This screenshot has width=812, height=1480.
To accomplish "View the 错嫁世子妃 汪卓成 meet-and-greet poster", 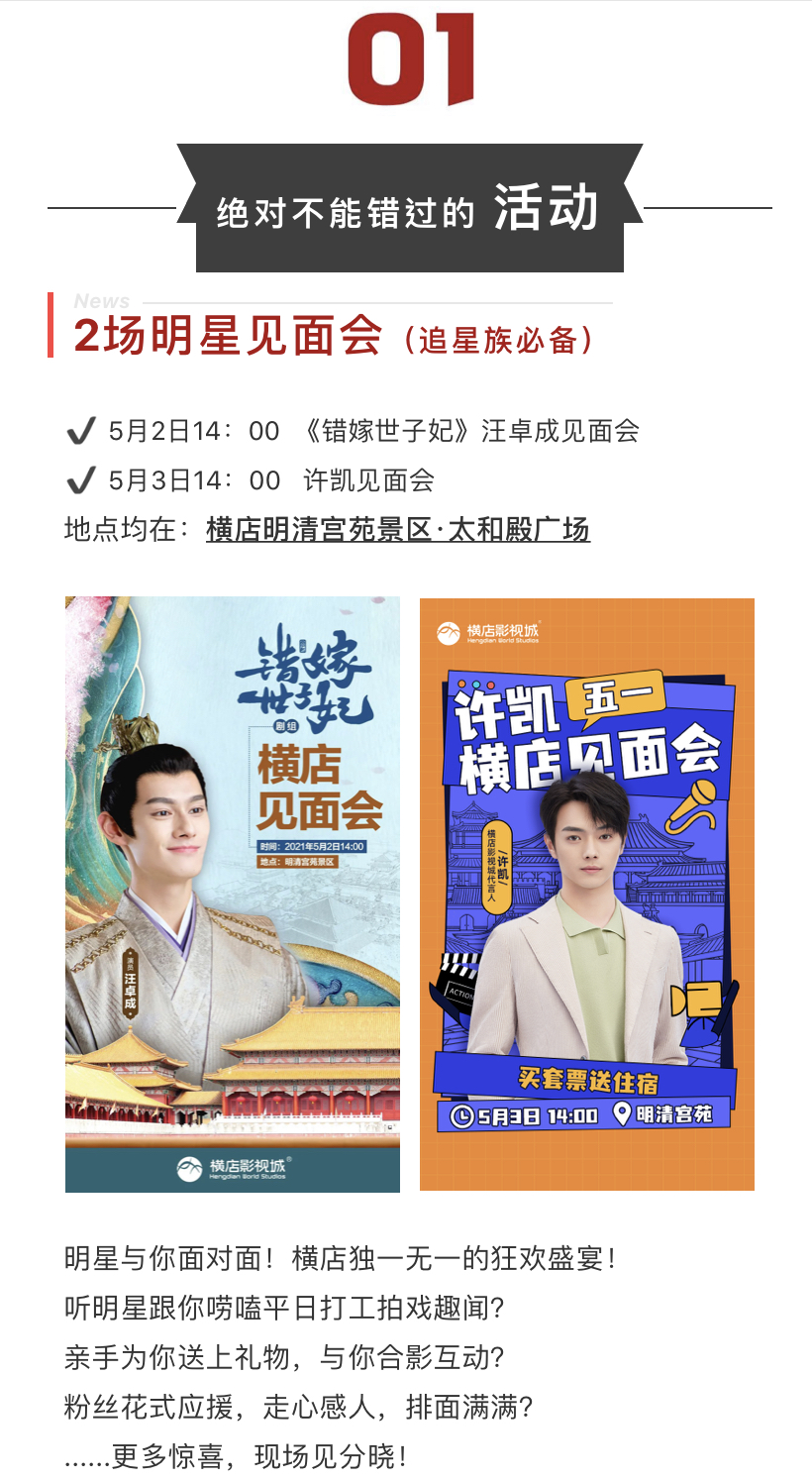I will tap(233, 894).
